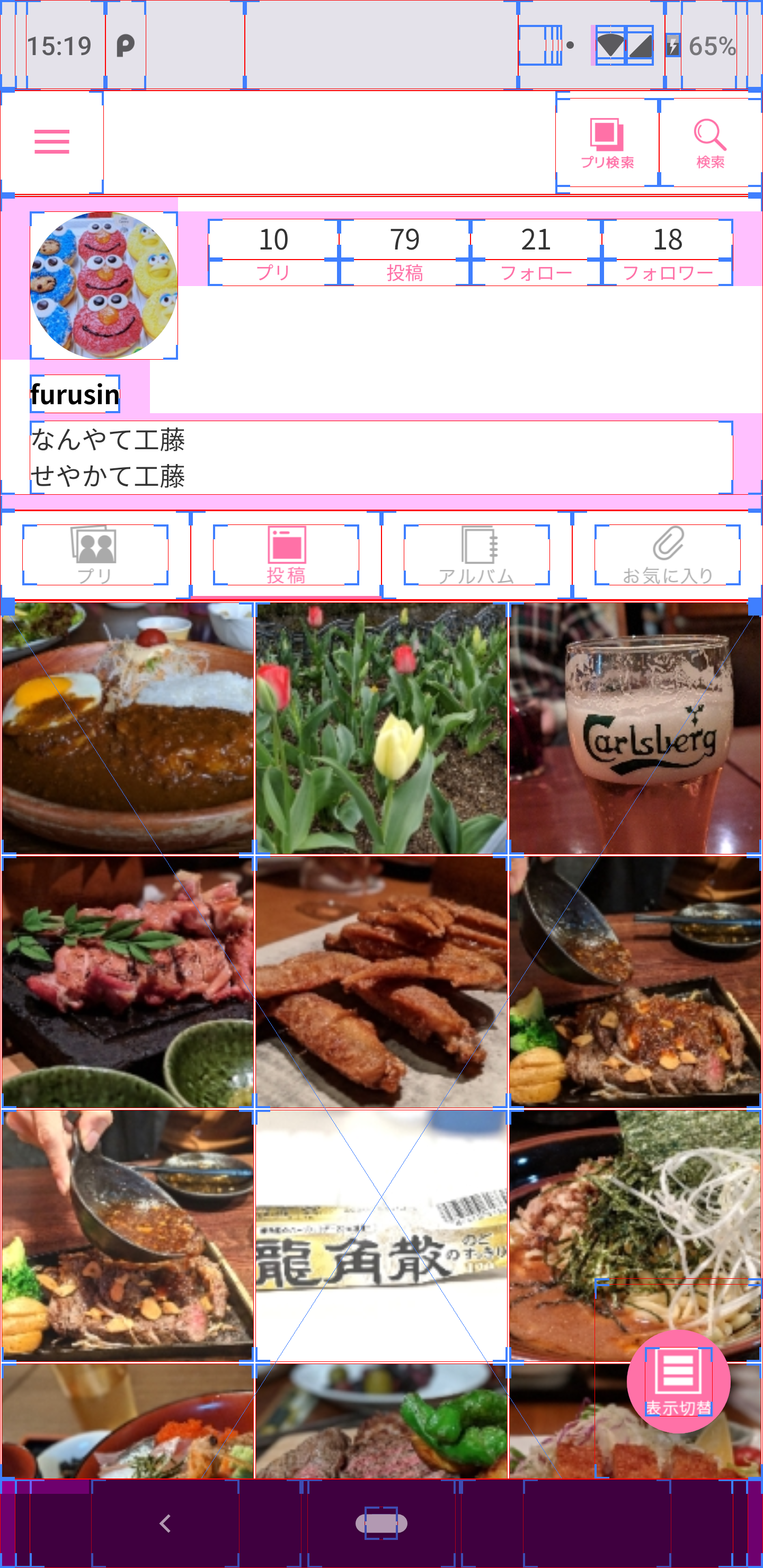Show the 18 フォロワー list
Screen dimensions: 763x1568
point(668,252)
